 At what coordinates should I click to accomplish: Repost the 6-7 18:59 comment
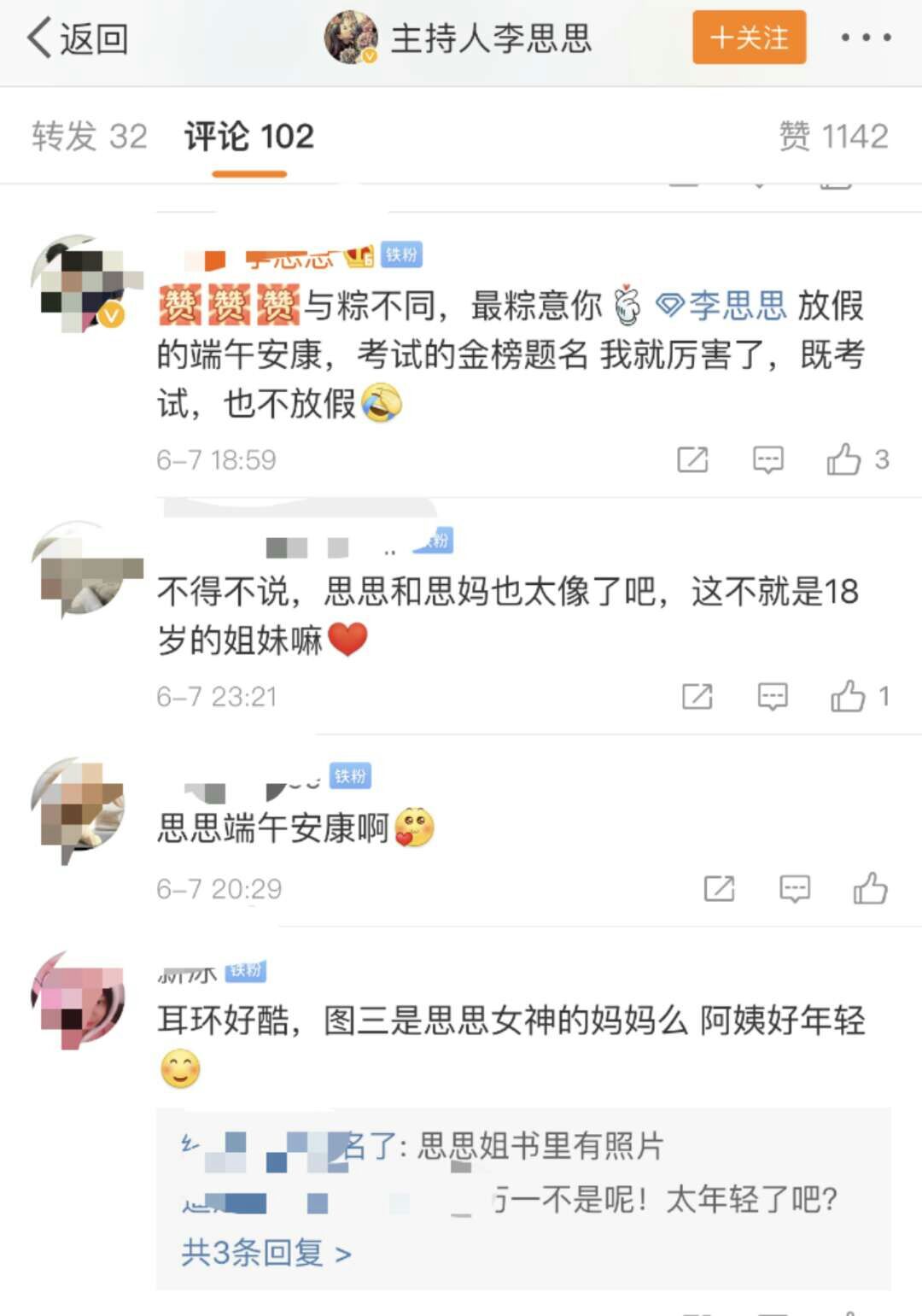(692, 459)
